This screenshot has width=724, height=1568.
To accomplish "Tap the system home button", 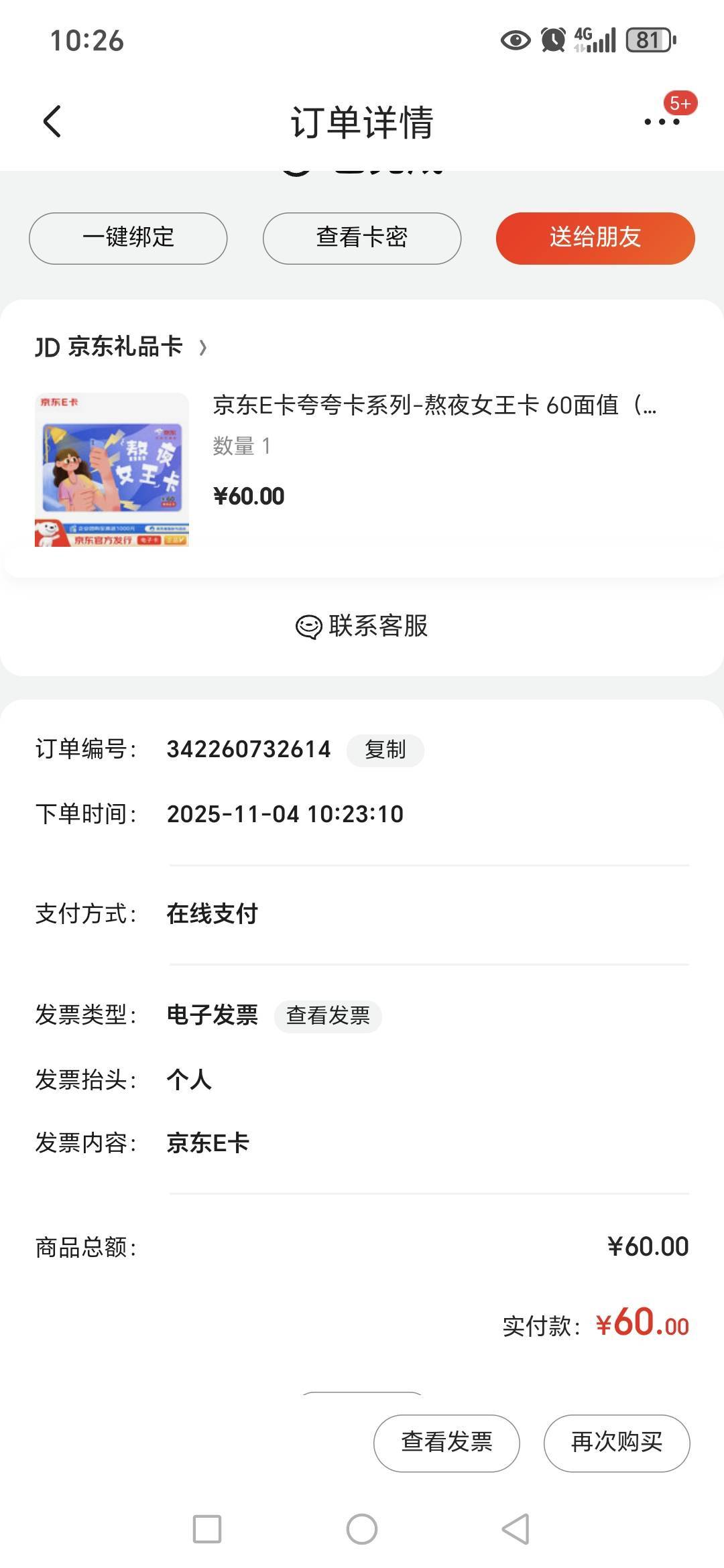I will click(x=362, y=1529).
